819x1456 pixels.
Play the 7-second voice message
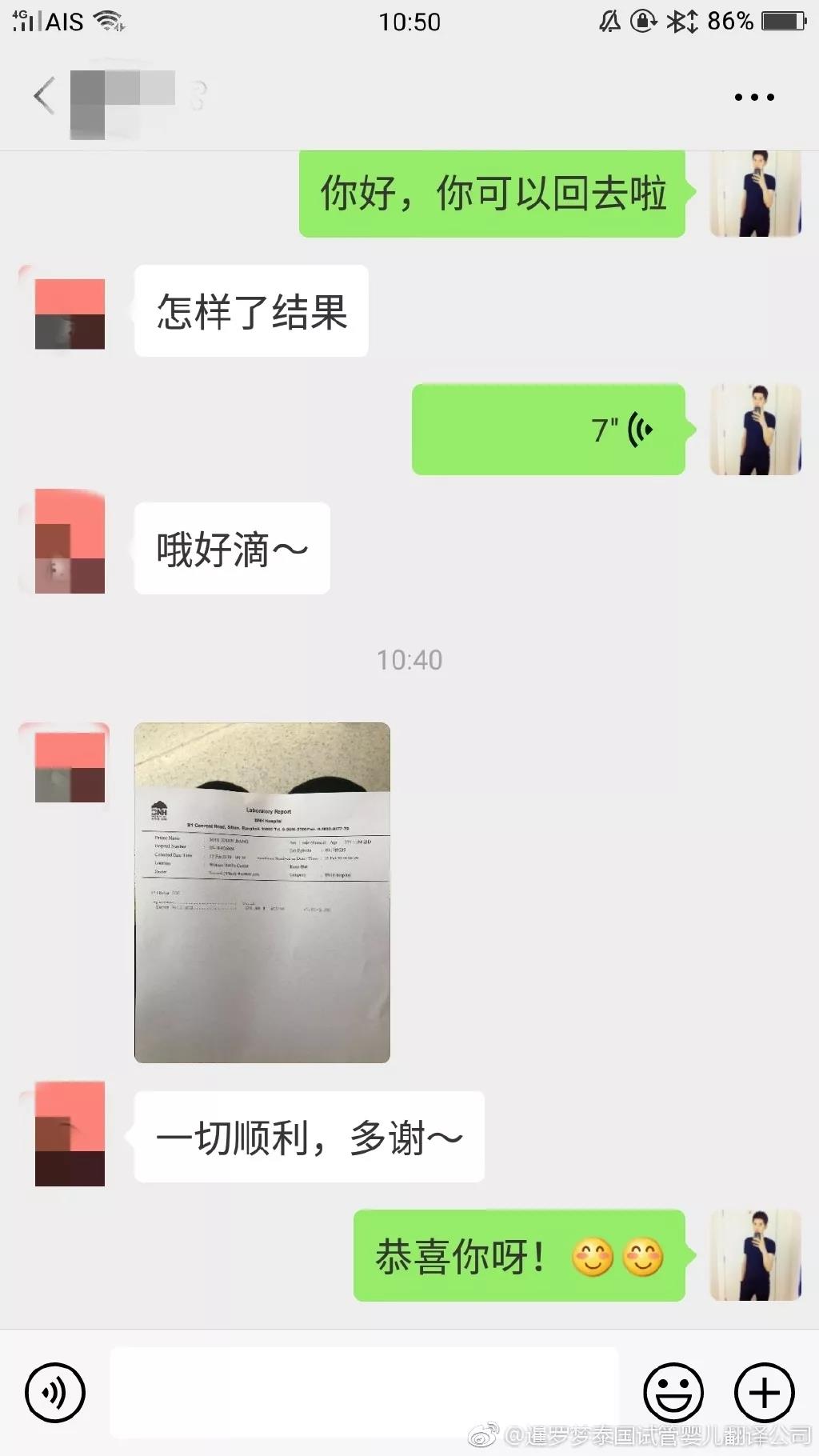tap(549, 430)
